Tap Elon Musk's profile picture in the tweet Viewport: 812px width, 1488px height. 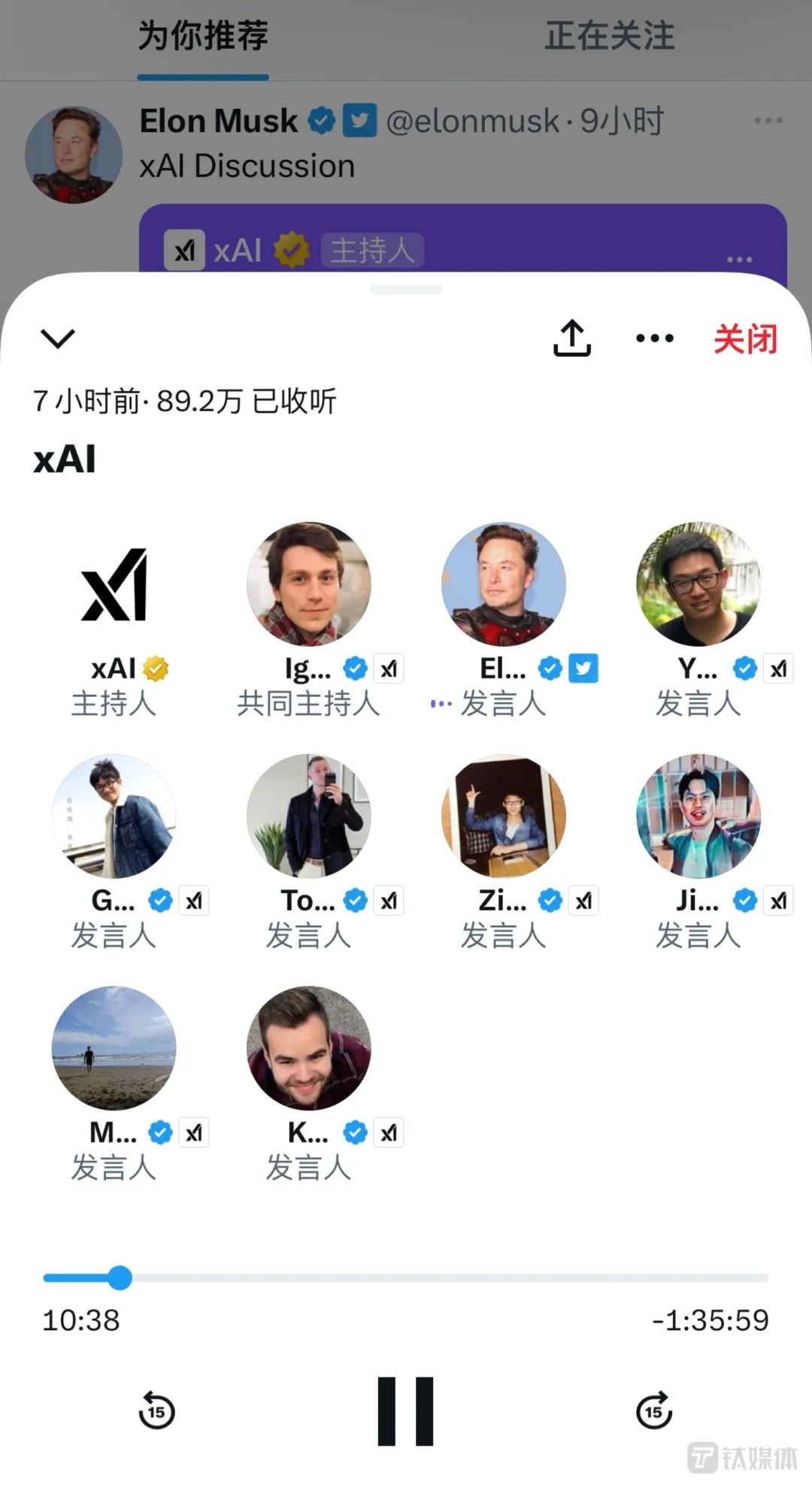coord(73,154)
